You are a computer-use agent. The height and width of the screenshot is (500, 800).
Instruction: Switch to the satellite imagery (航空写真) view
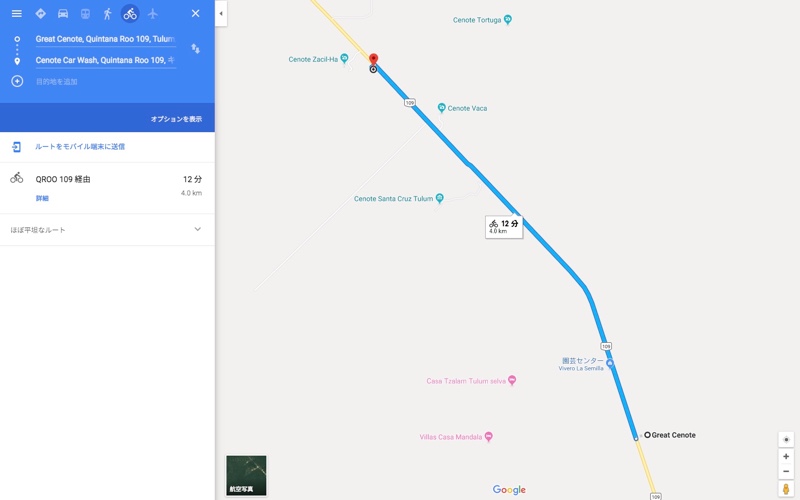click(246, 475)
